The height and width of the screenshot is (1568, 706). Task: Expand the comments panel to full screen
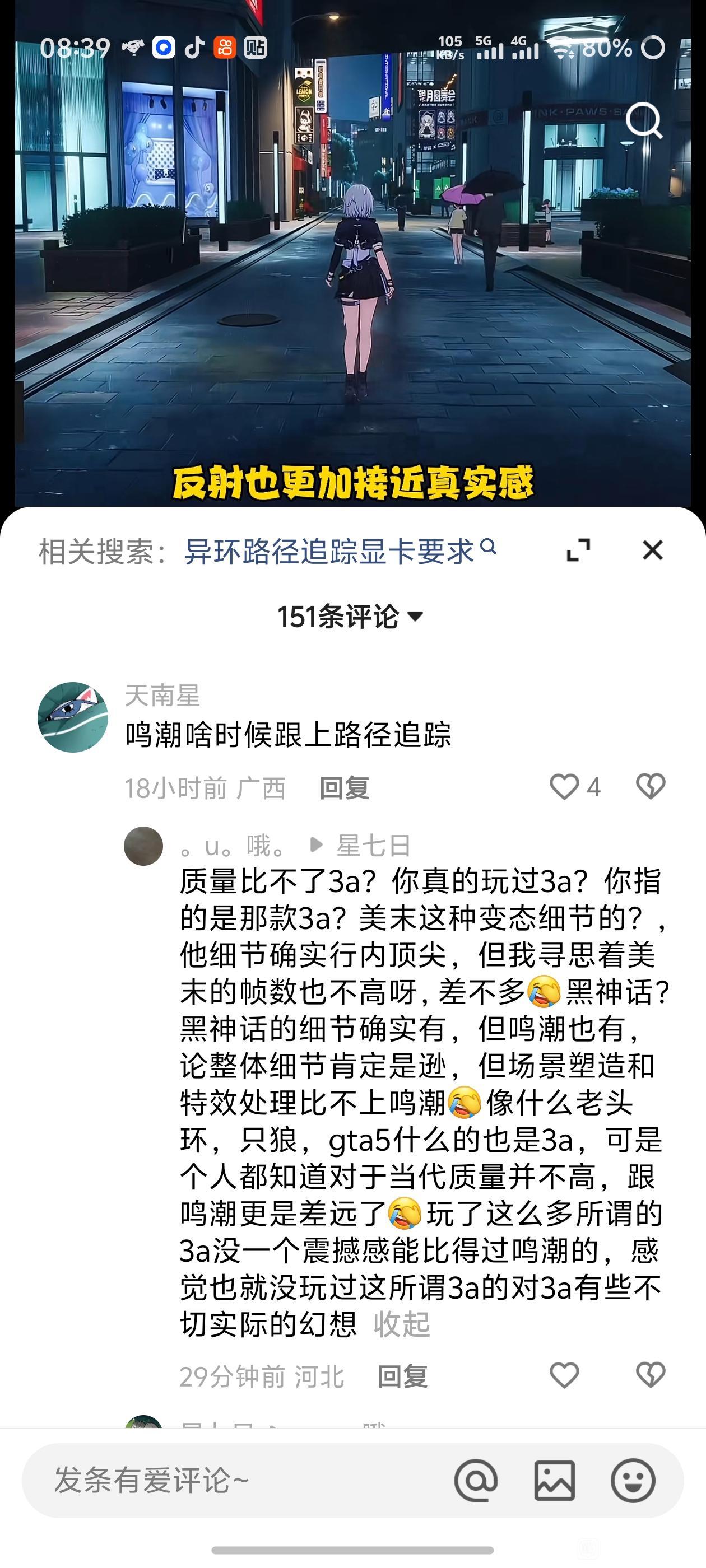click(x=578, y=550)
